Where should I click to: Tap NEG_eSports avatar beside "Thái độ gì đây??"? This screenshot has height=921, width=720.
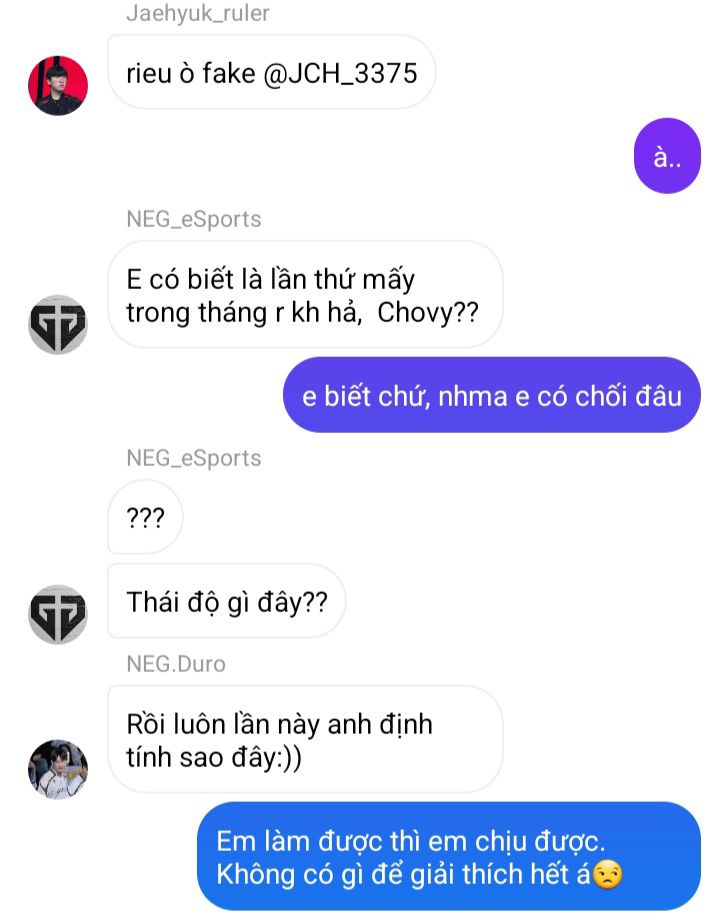(58, 614)
